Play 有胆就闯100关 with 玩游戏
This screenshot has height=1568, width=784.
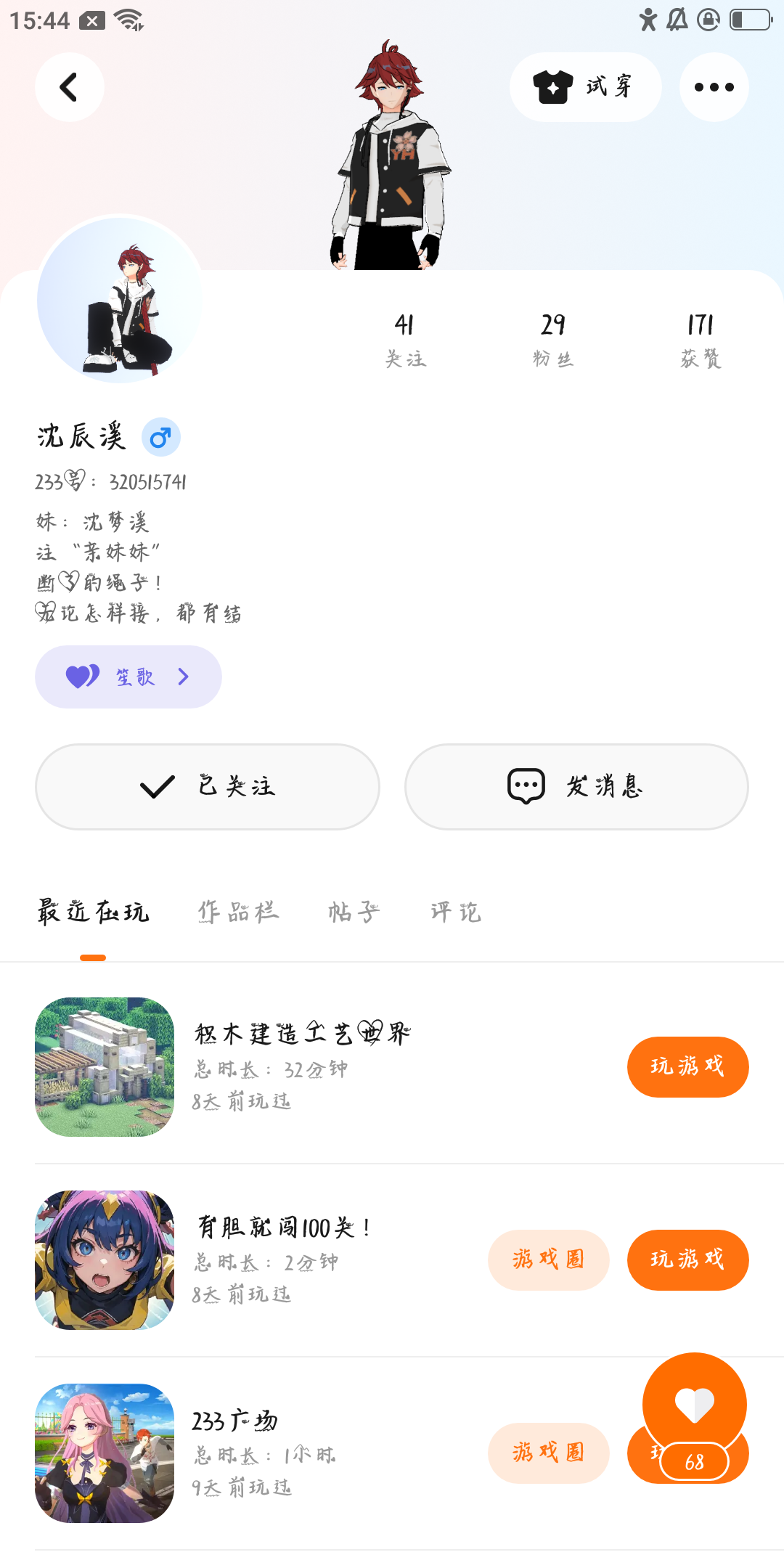687,1259
